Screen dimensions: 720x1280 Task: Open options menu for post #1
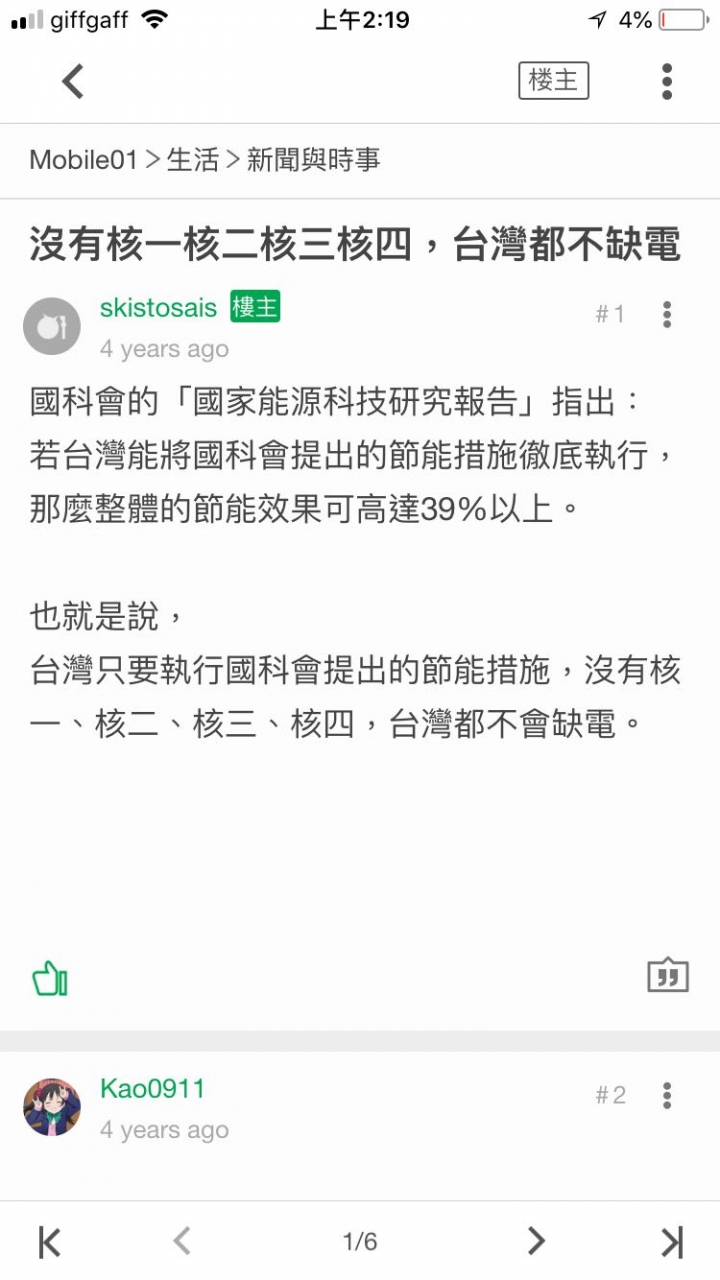667,314
